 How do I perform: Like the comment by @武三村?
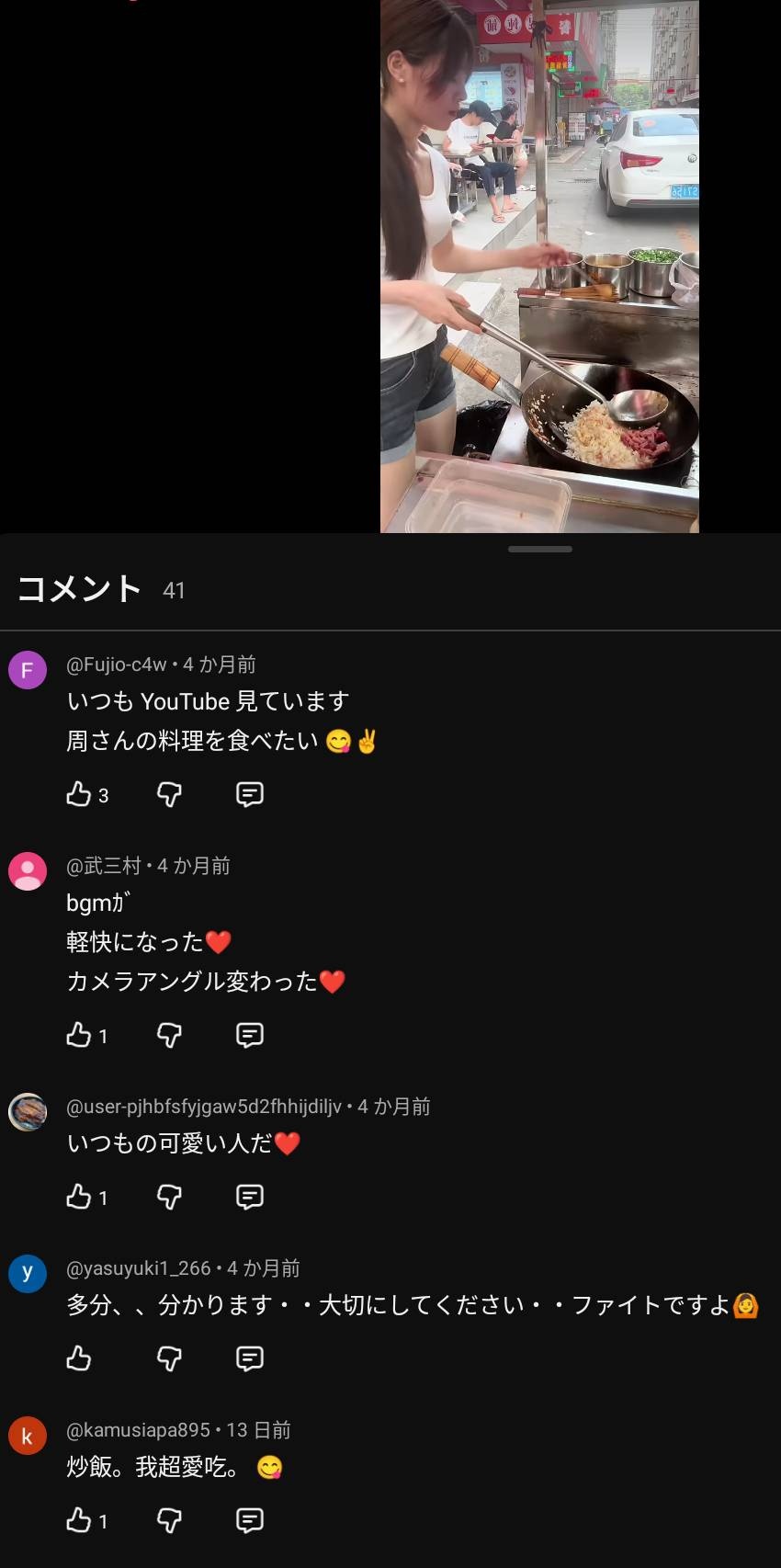[79, 1035]
